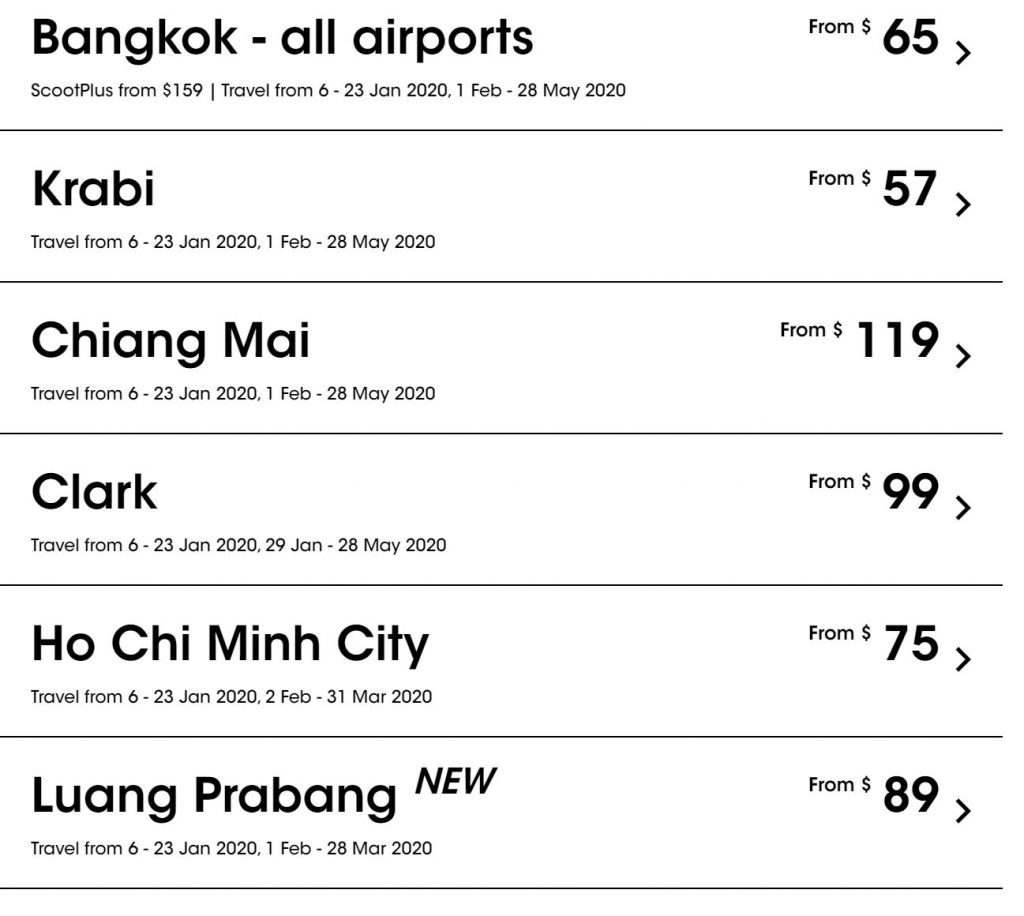
Task: Choose Ho Chi Minh City deal
Action: [230, 645]
